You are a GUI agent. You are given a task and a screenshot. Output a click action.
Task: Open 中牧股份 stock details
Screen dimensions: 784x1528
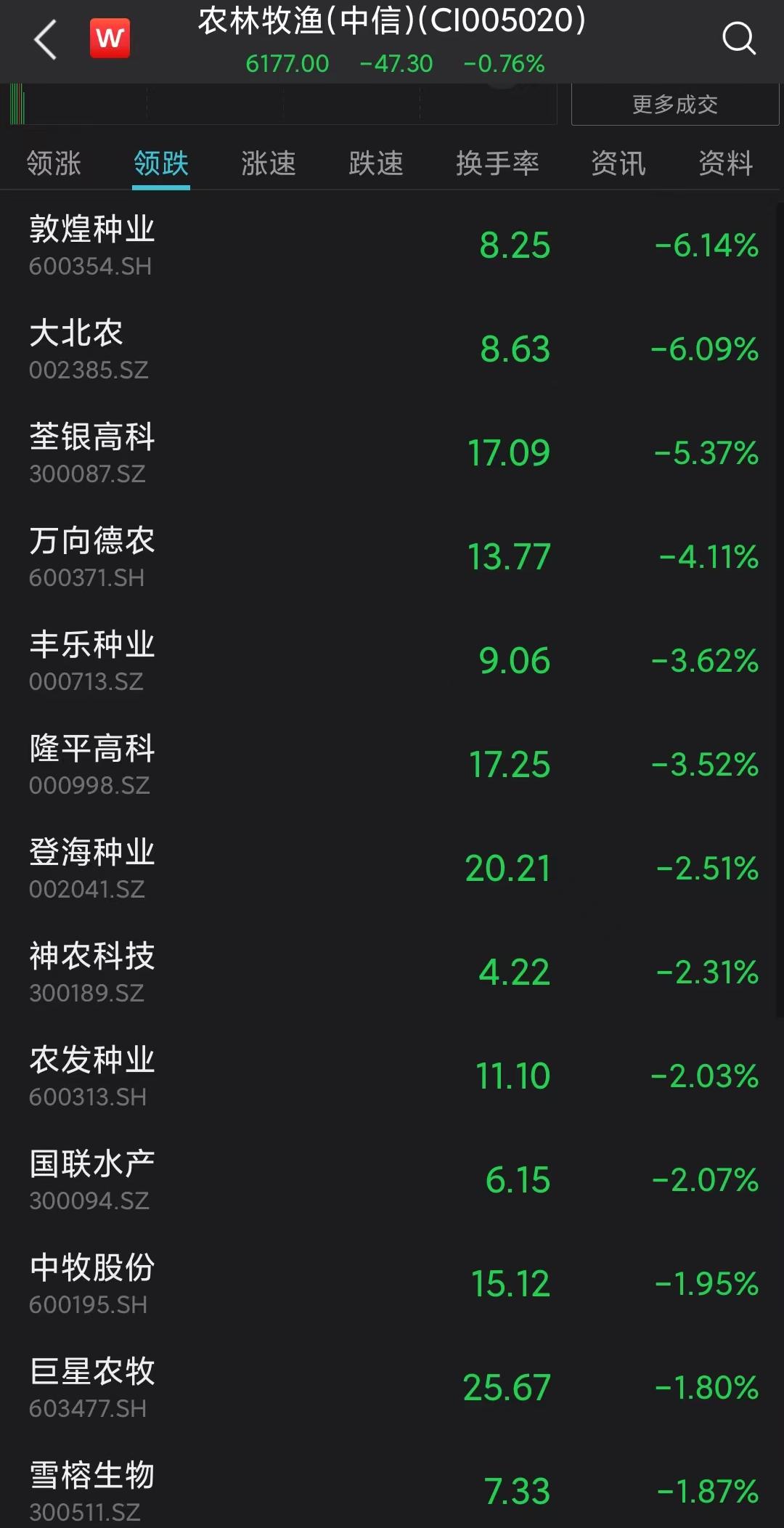392,1284
